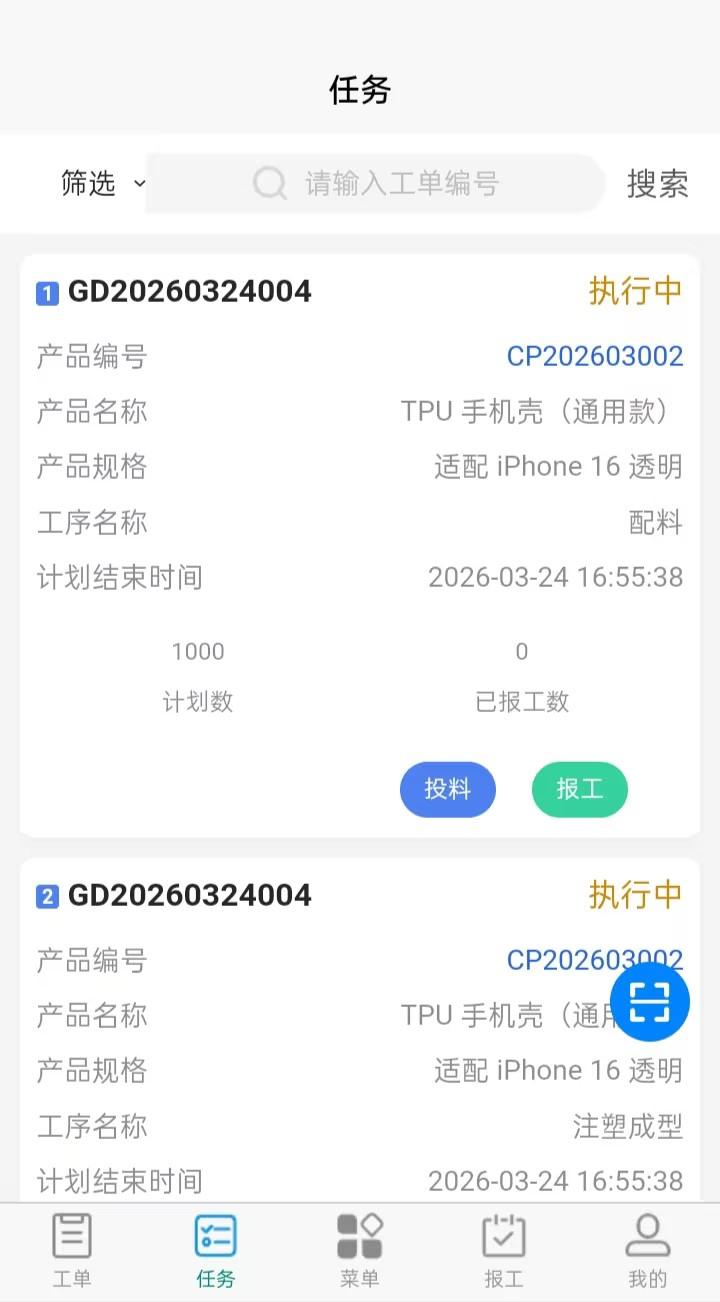Screen dimensions: 720x1302
Task: Open the 我的 profile tab
Action: coord(647,1251)
